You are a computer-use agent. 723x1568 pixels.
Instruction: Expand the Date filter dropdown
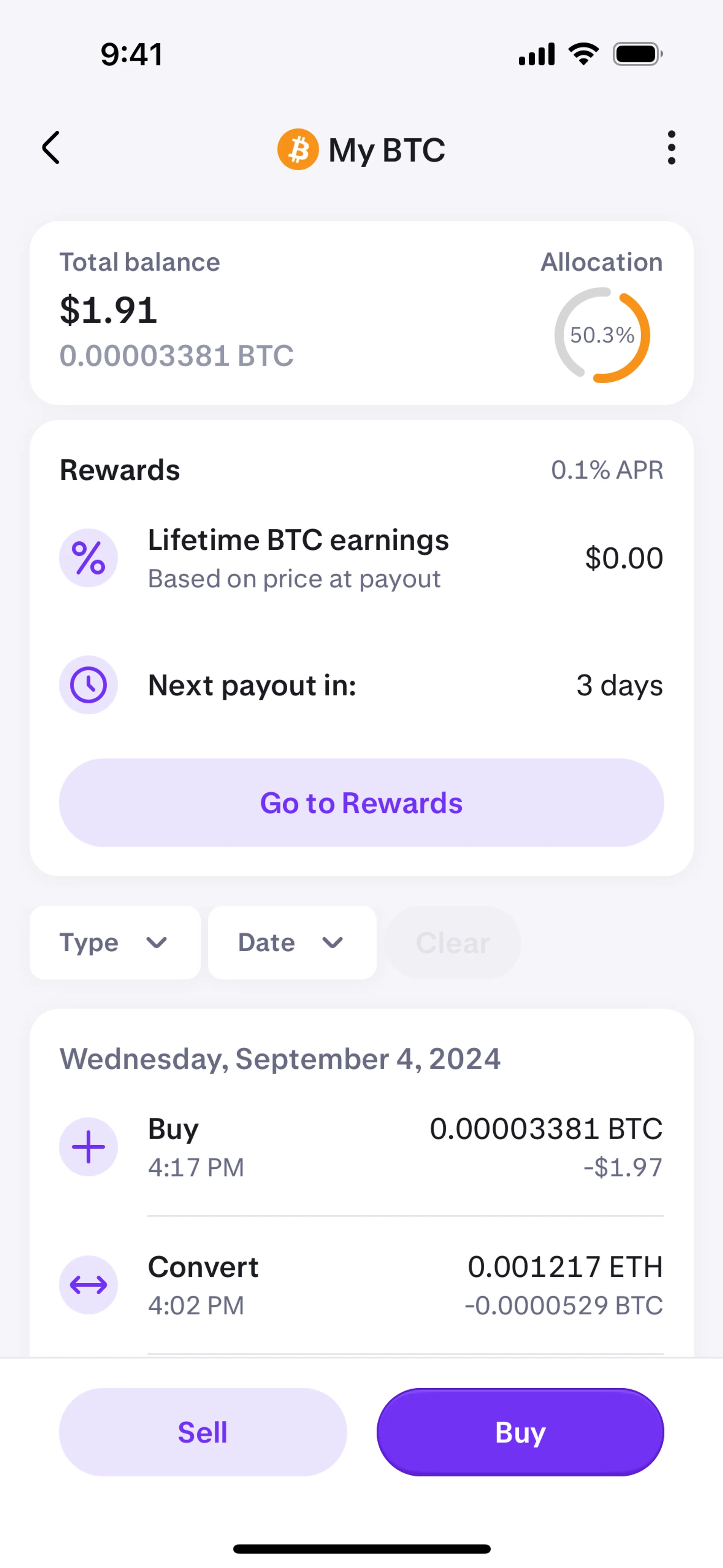tap(292, 942)
